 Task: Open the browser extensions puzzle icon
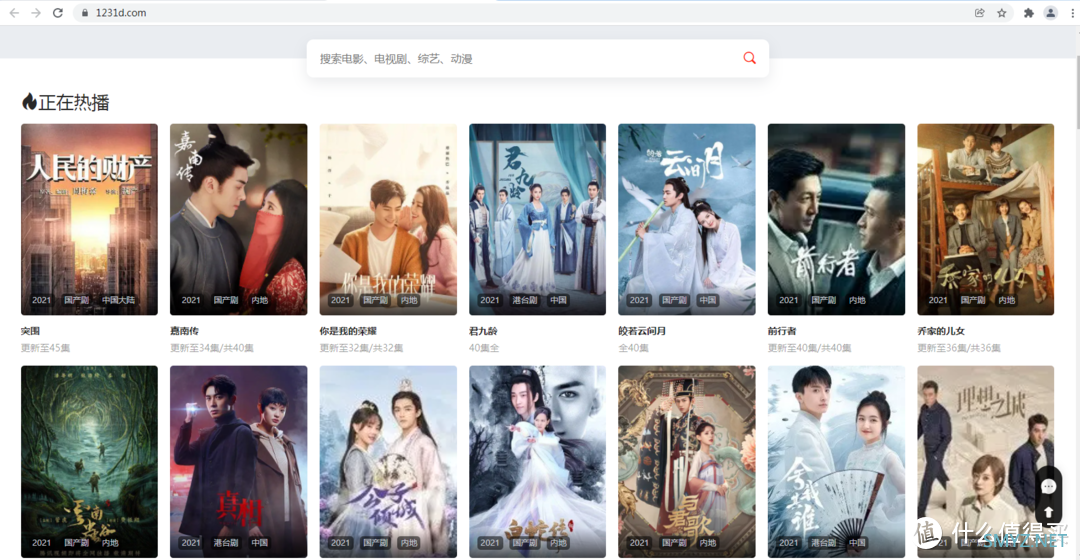[x=1028, y=13]
